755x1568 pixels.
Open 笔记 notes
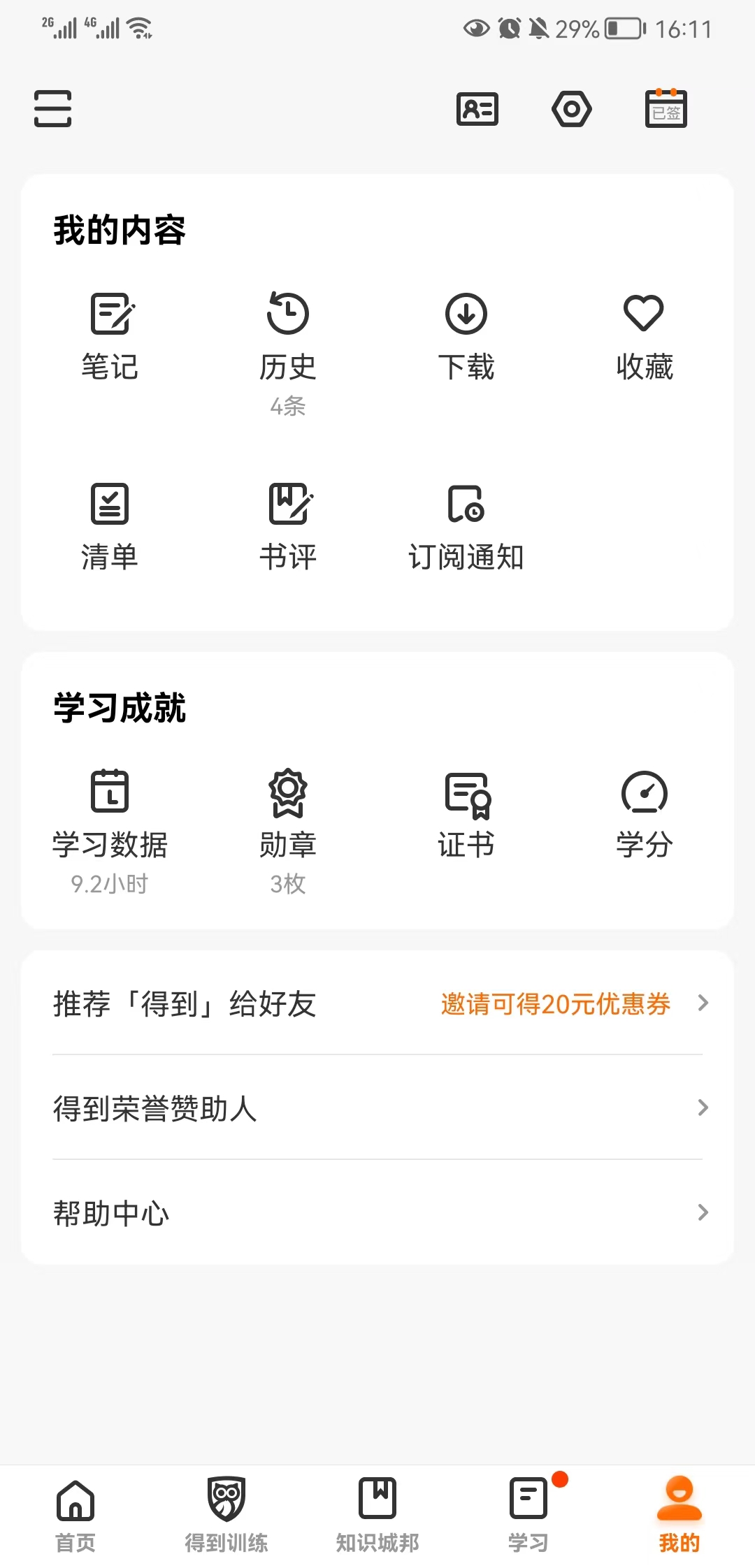[x=110, y=337]
